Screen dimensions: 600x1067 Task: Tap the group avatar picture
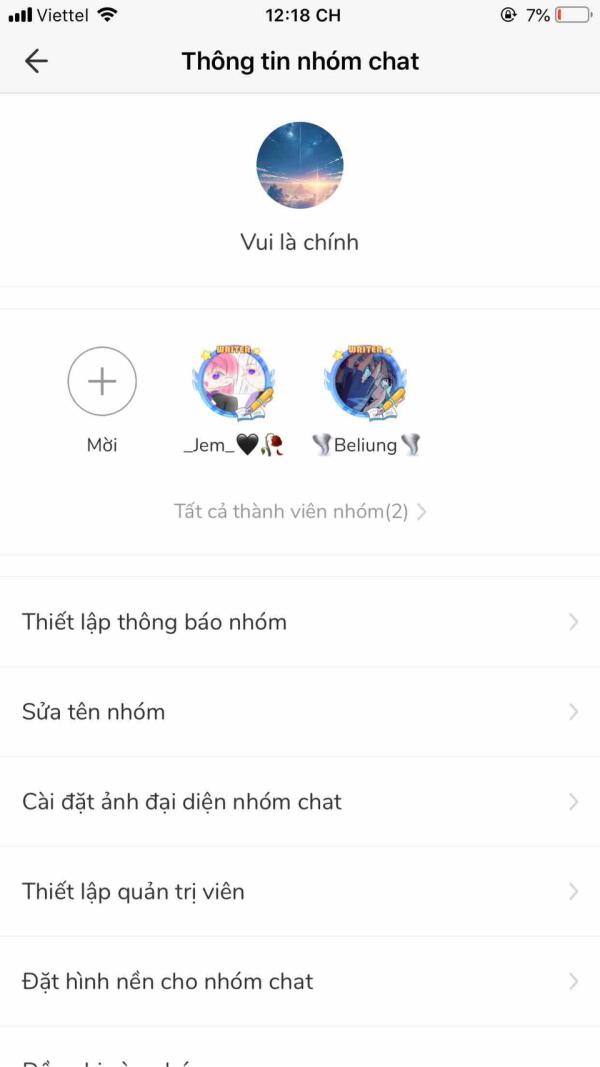pos(300,165)
